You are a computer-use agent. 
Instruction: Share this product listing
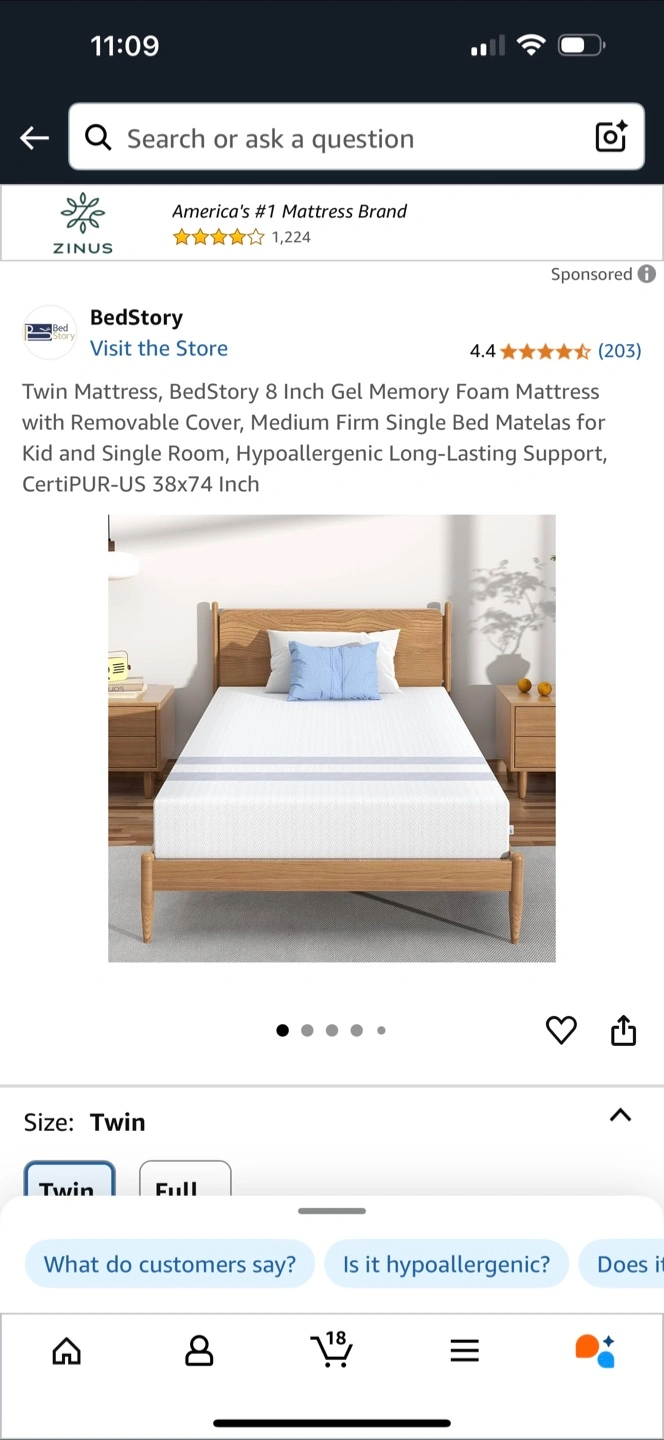623,1030
